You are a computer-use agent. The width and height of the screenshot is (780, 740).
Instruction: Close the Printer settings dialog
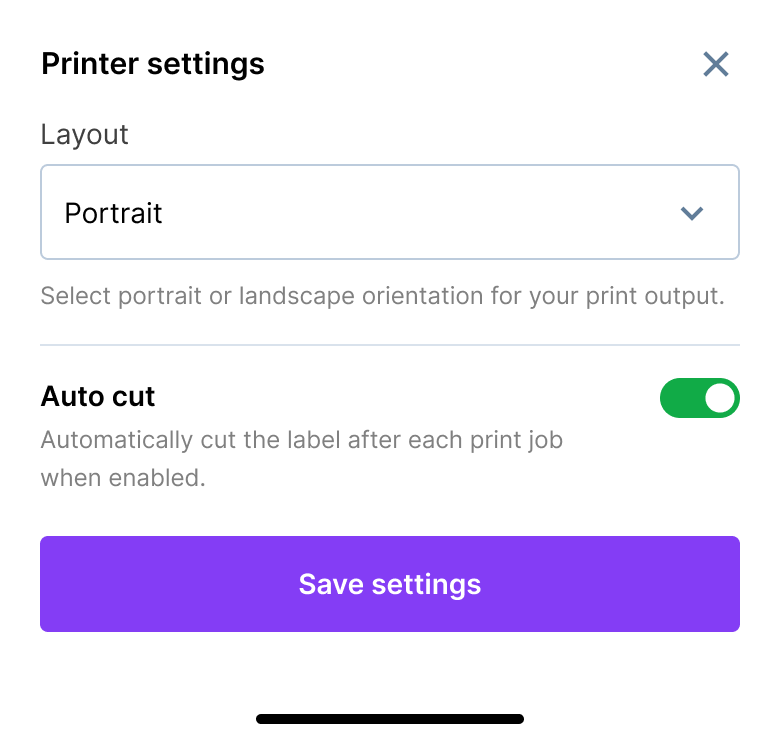715,65
